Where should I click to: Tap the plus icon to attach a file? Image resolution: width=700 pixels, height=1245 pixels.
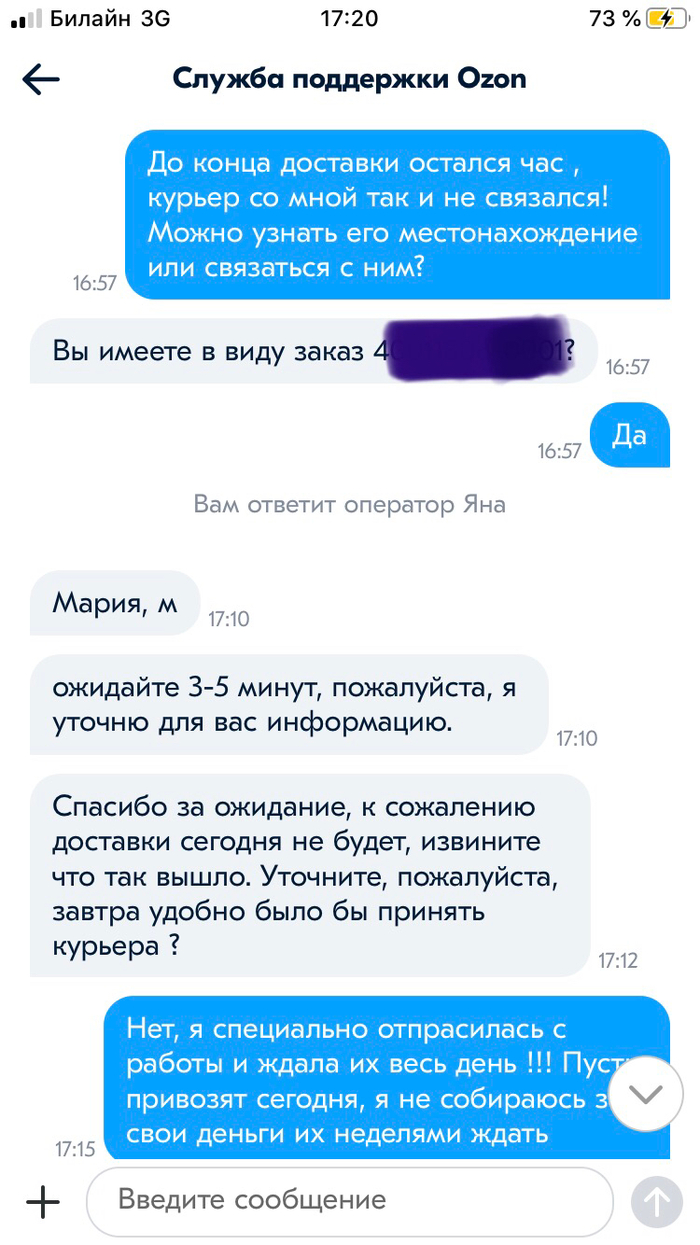click(x=42, y=1201)
